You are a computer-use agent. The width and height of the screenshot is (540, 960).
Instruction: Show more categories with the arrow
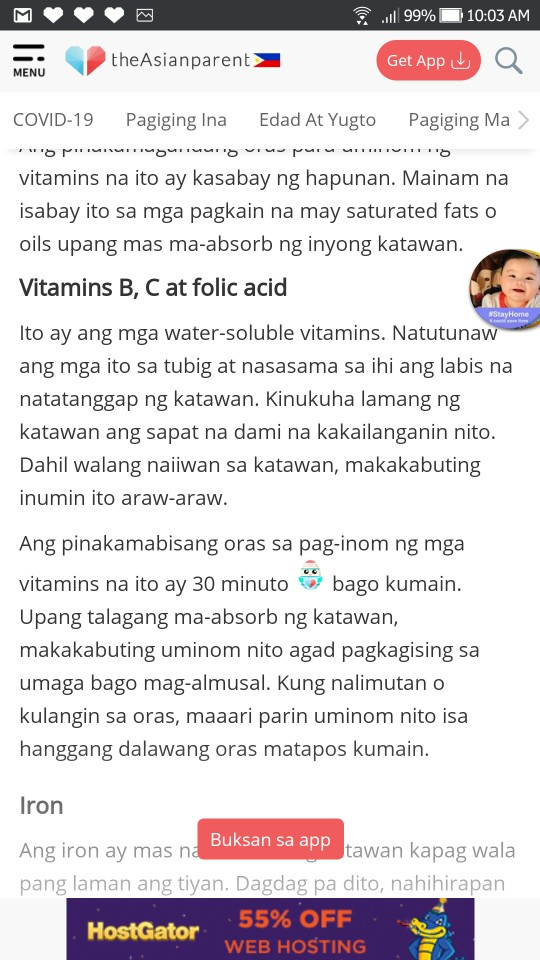click(523, 120)
